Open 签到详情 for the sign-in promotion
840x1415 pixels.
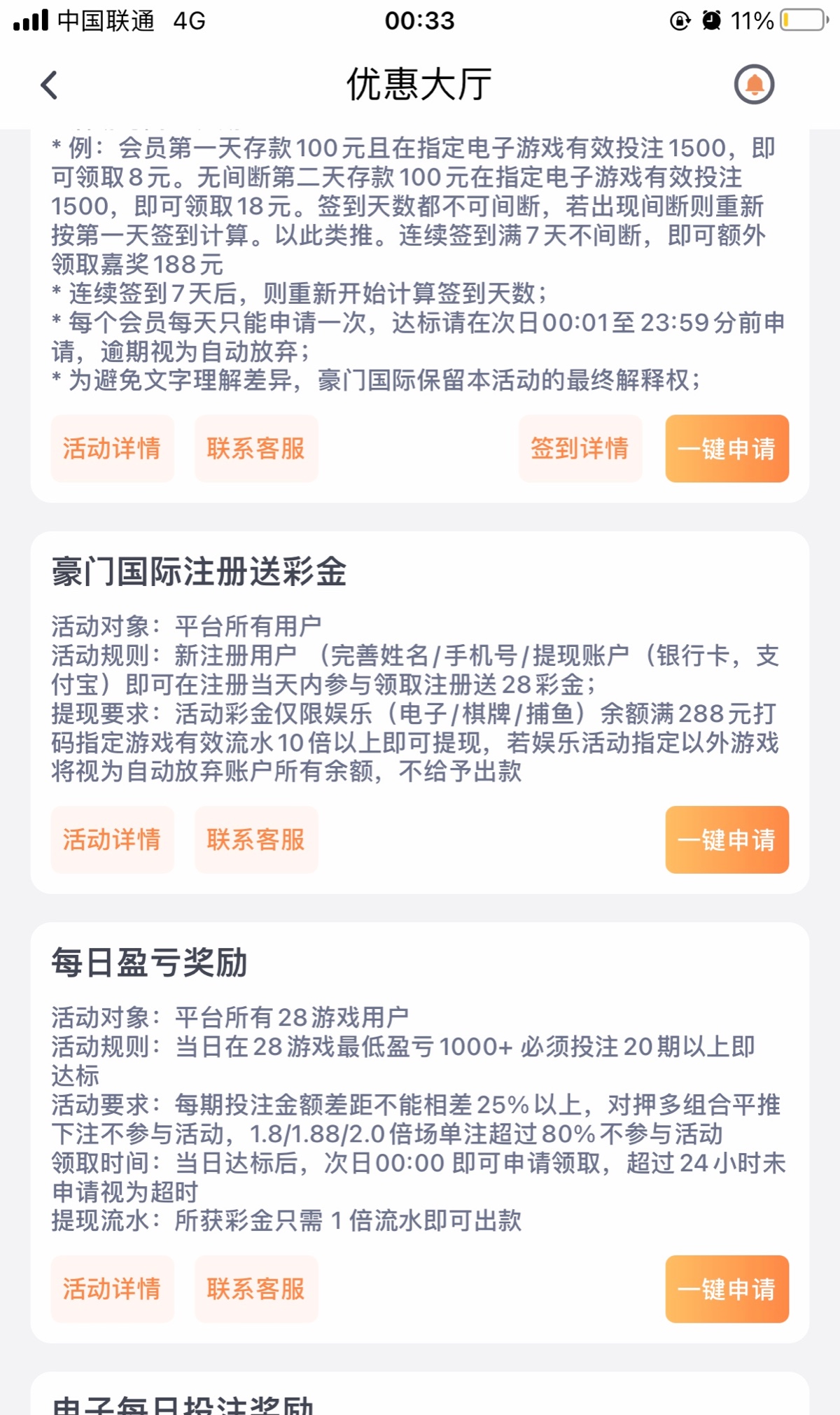[580, 448]
